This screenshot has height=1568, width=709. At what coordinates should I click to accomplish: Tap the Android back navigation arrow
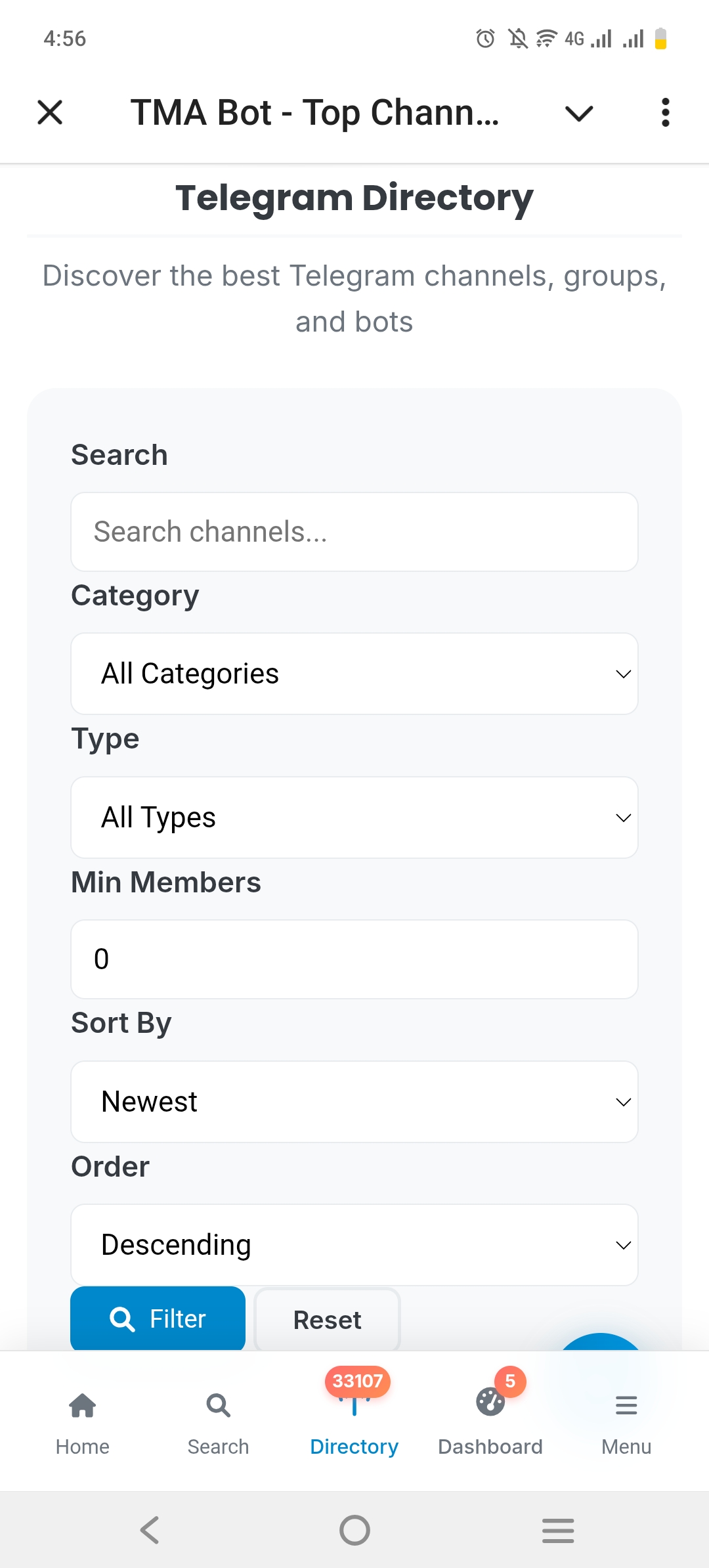[x=149, y=1530]
